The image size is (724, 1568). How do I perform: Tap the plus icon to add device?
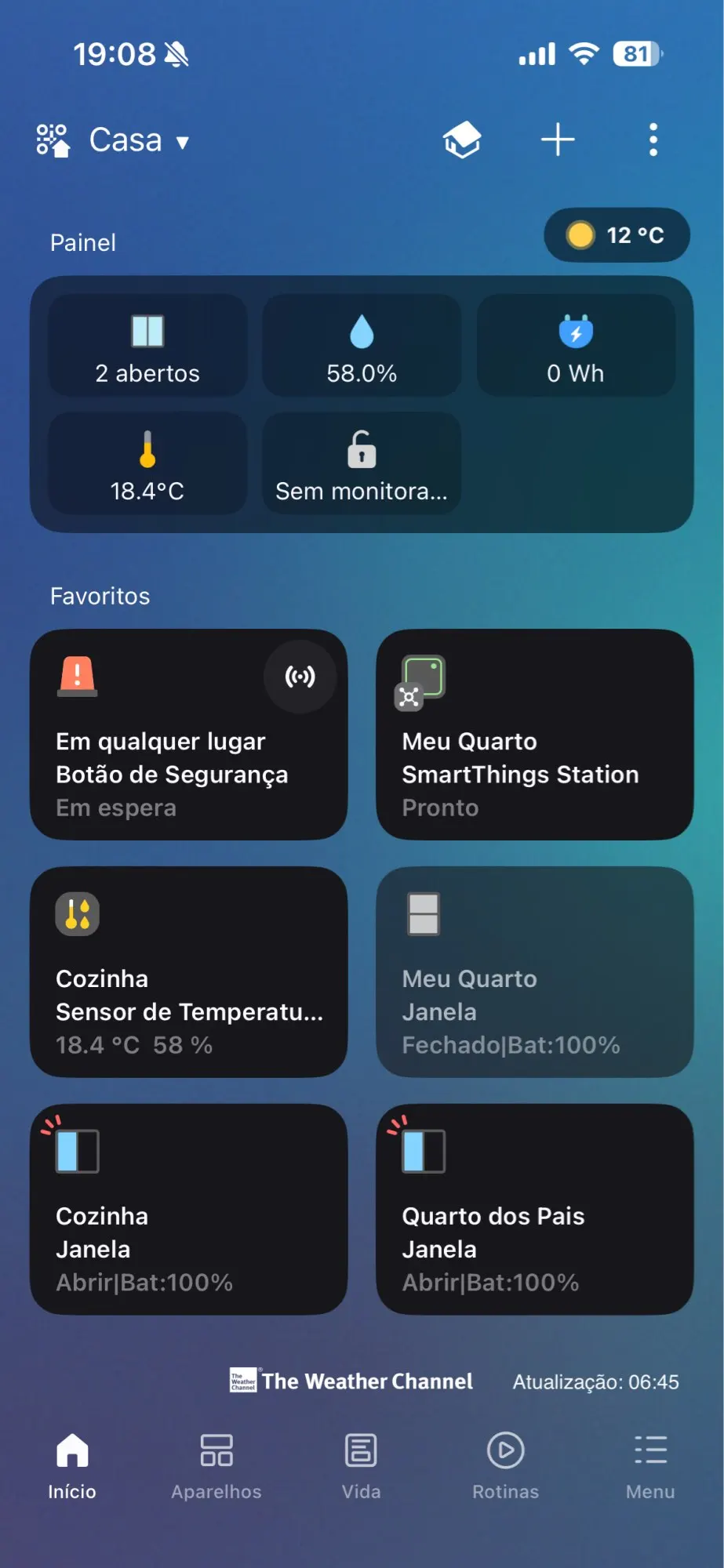coord(558,140)
